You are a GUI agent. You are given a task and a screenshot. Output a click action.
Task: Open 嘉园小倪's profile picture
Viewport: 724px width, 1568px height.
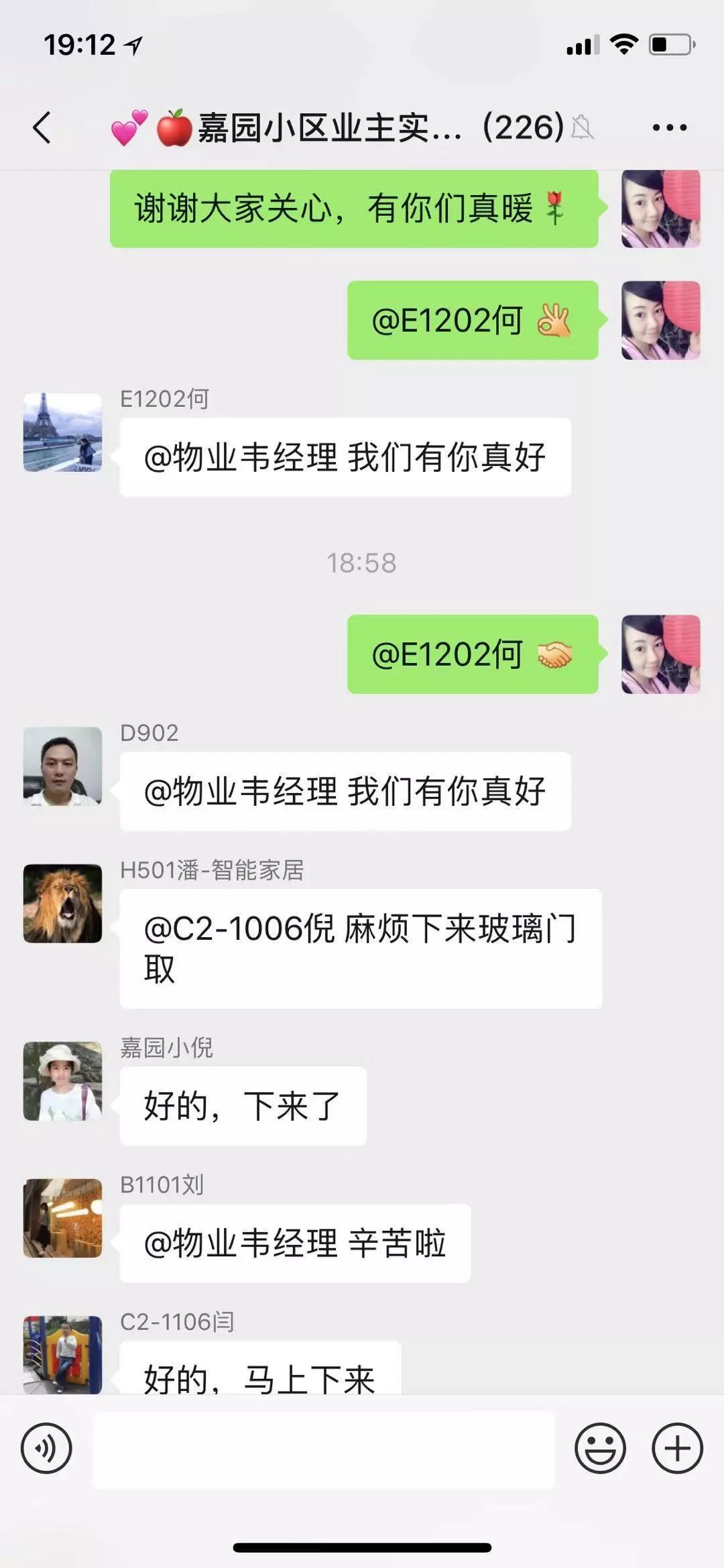click(63, 1081)
